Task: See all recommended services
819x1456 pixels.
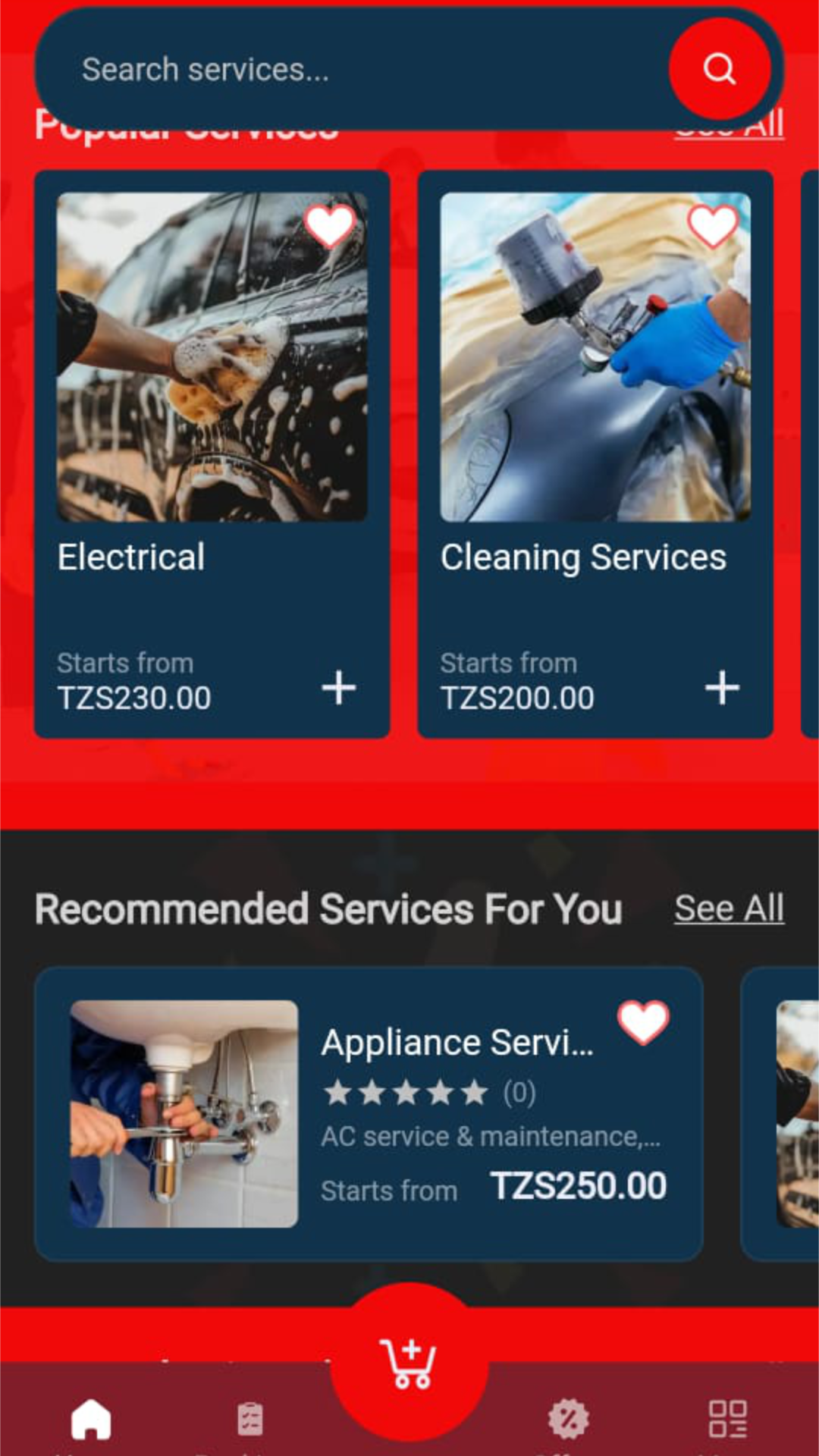Action: tap(729, 908)
